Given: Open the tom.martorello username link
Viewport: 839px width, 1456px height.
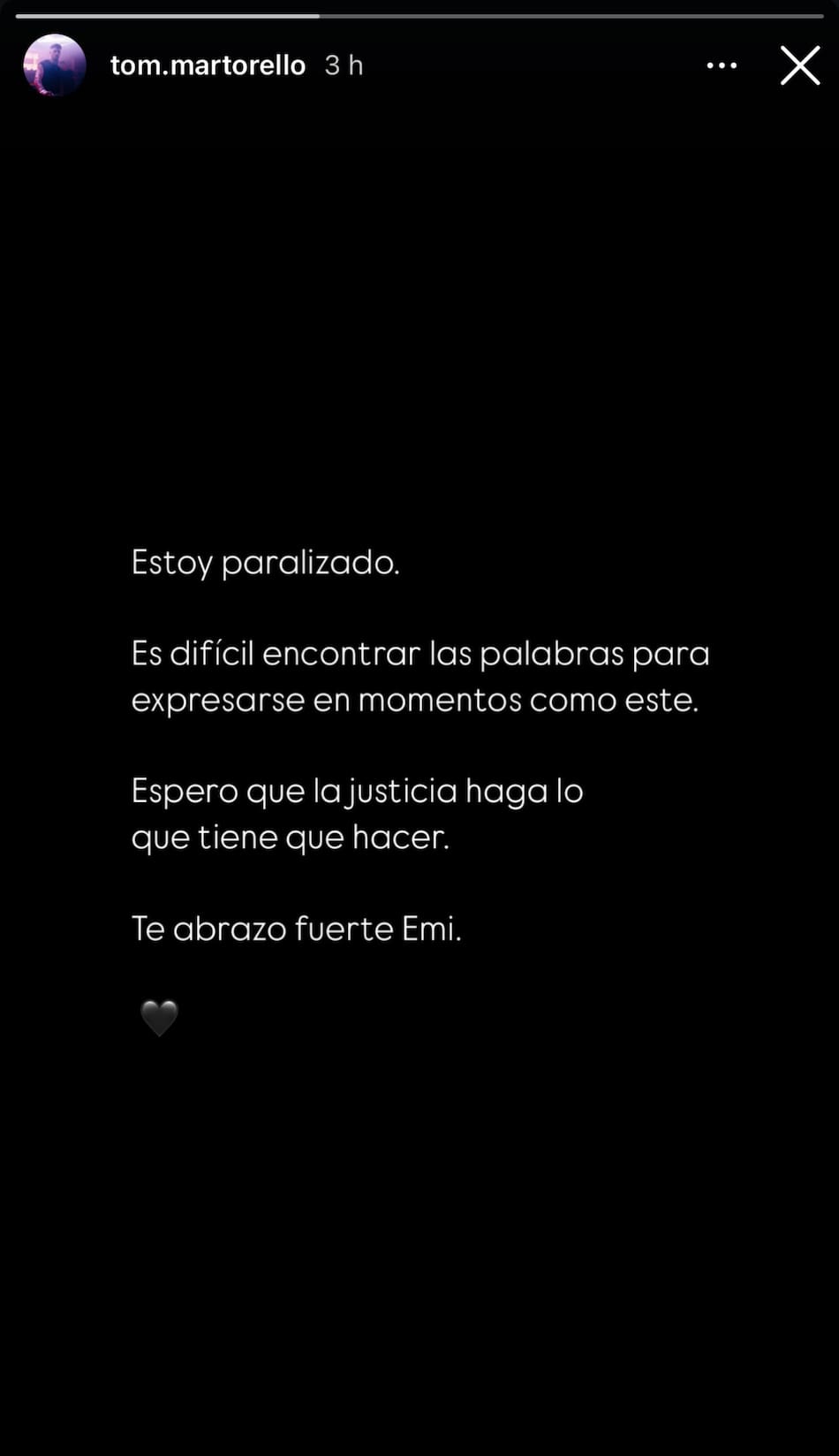Looking at the screenshot, I should [x=208, y=65].
